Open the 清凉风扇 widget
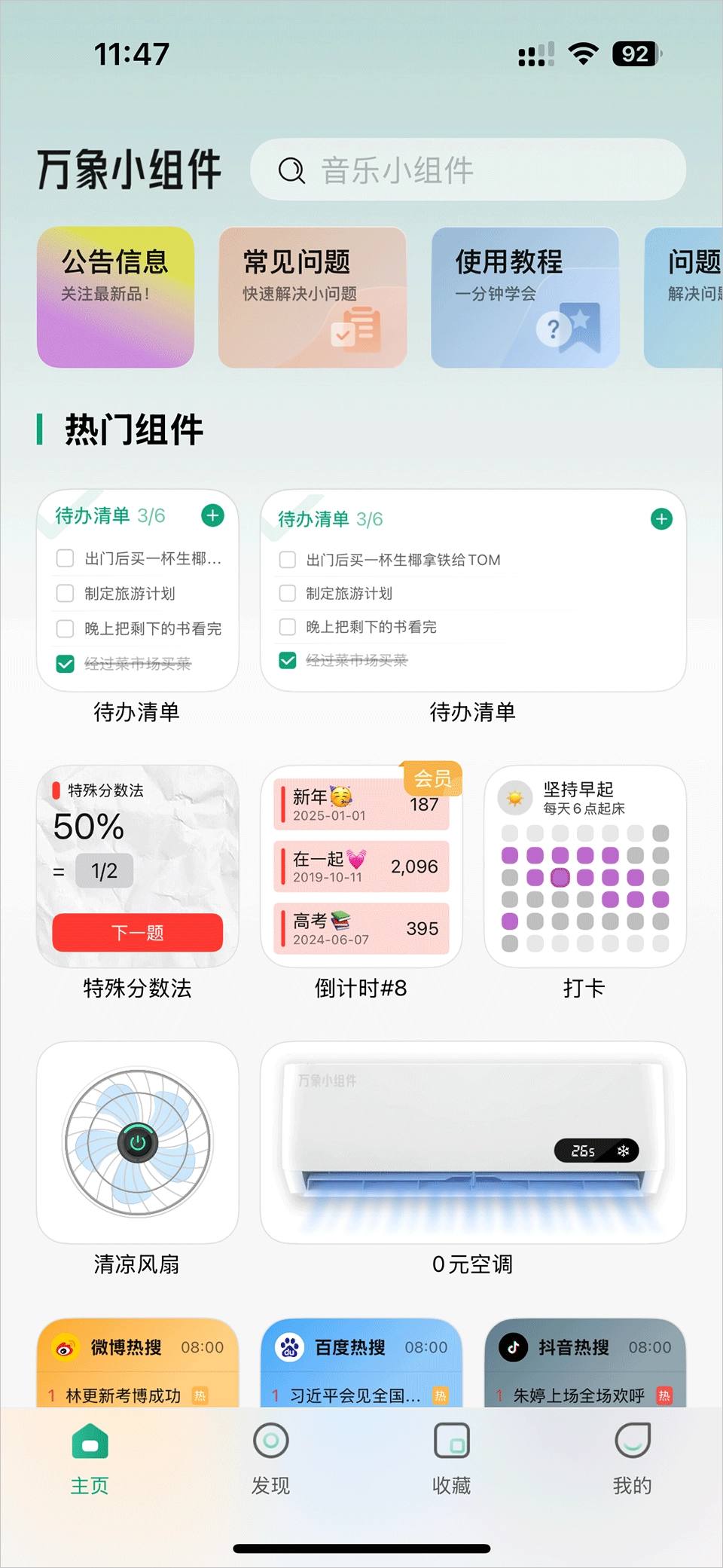Screen dimensions: 723x1568 click(x=138, y=1142)
